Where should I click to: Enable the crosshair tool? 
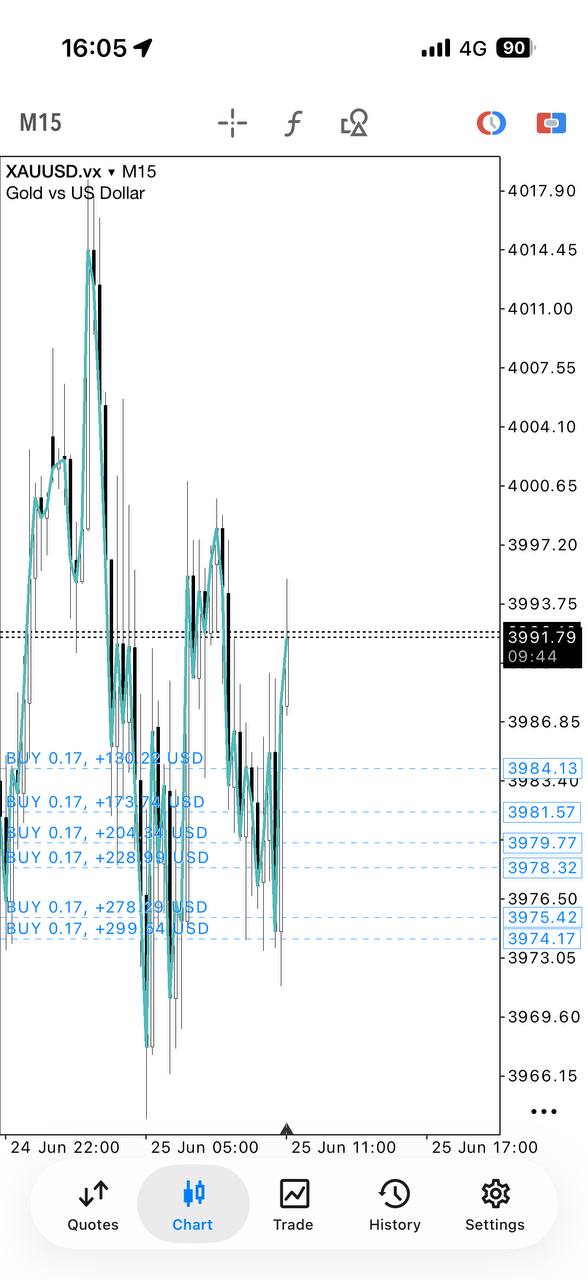(x=232, y=123)
